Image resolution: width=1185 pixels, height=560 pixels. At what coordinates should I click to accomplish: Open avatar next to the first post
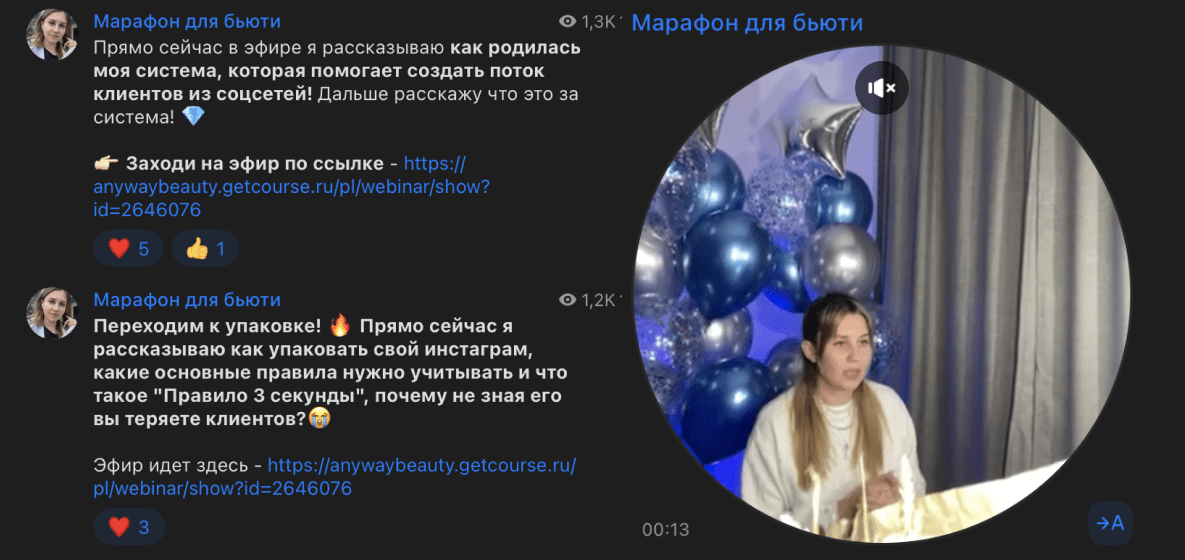(x=52, y=36)
